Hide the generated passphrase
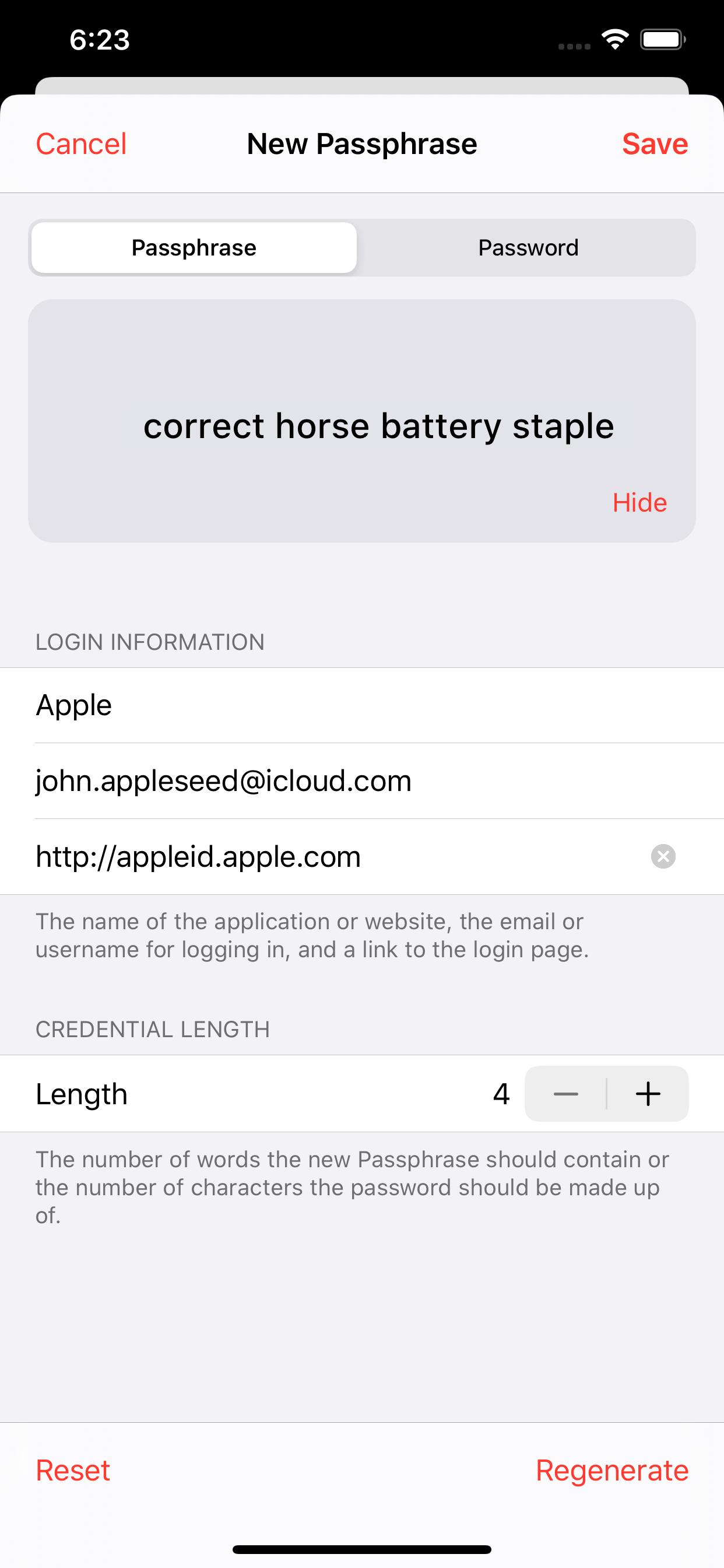Viewport: 724px width, 1568px height. tap(639, 503)
